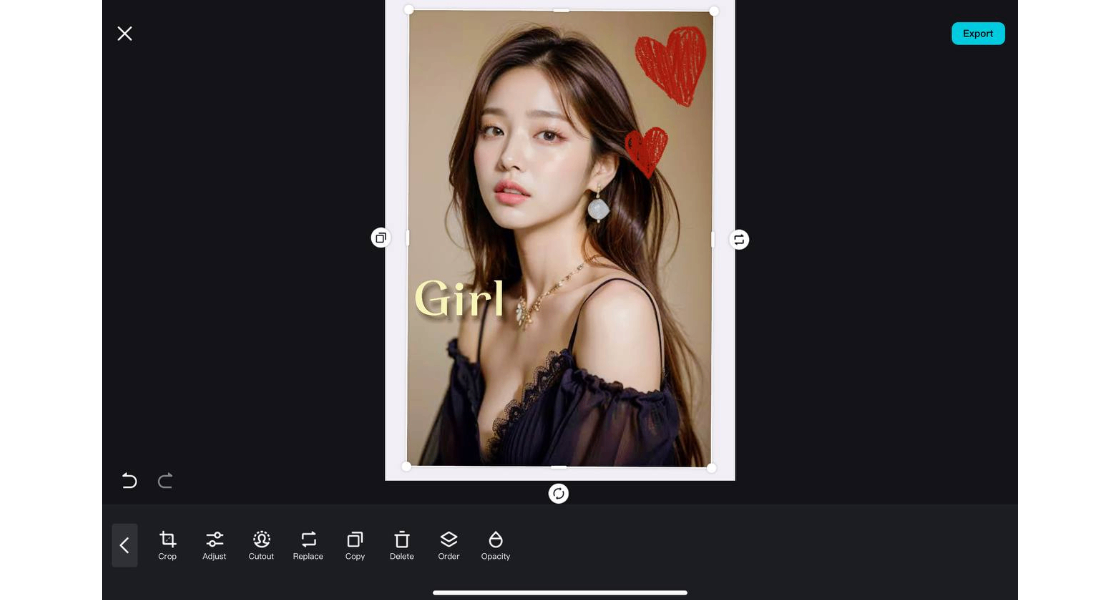The height and width of the screenshot is (600, 1100).
Task: Change the layer Order
Action: tap(448, 545)
